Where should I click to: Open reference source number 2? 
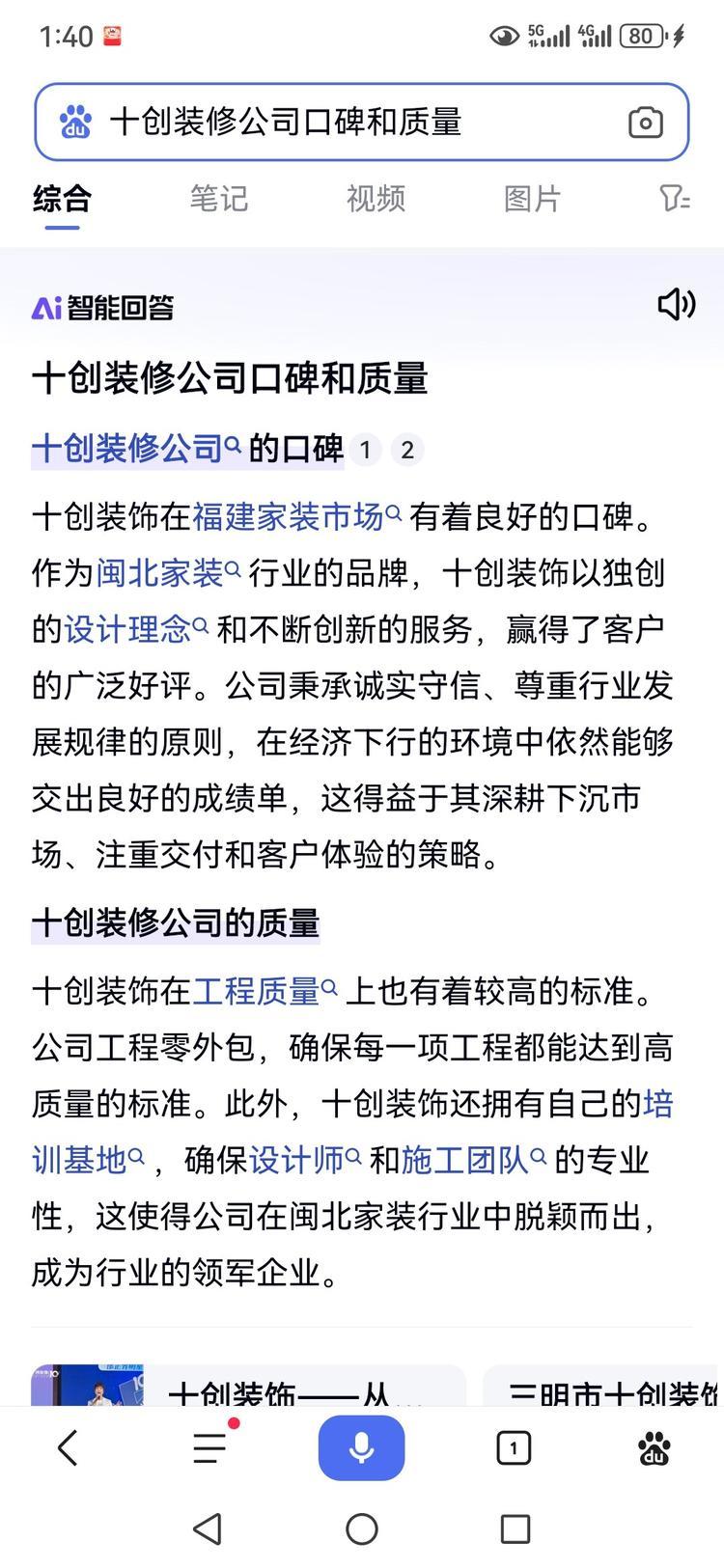coord(407,450)
